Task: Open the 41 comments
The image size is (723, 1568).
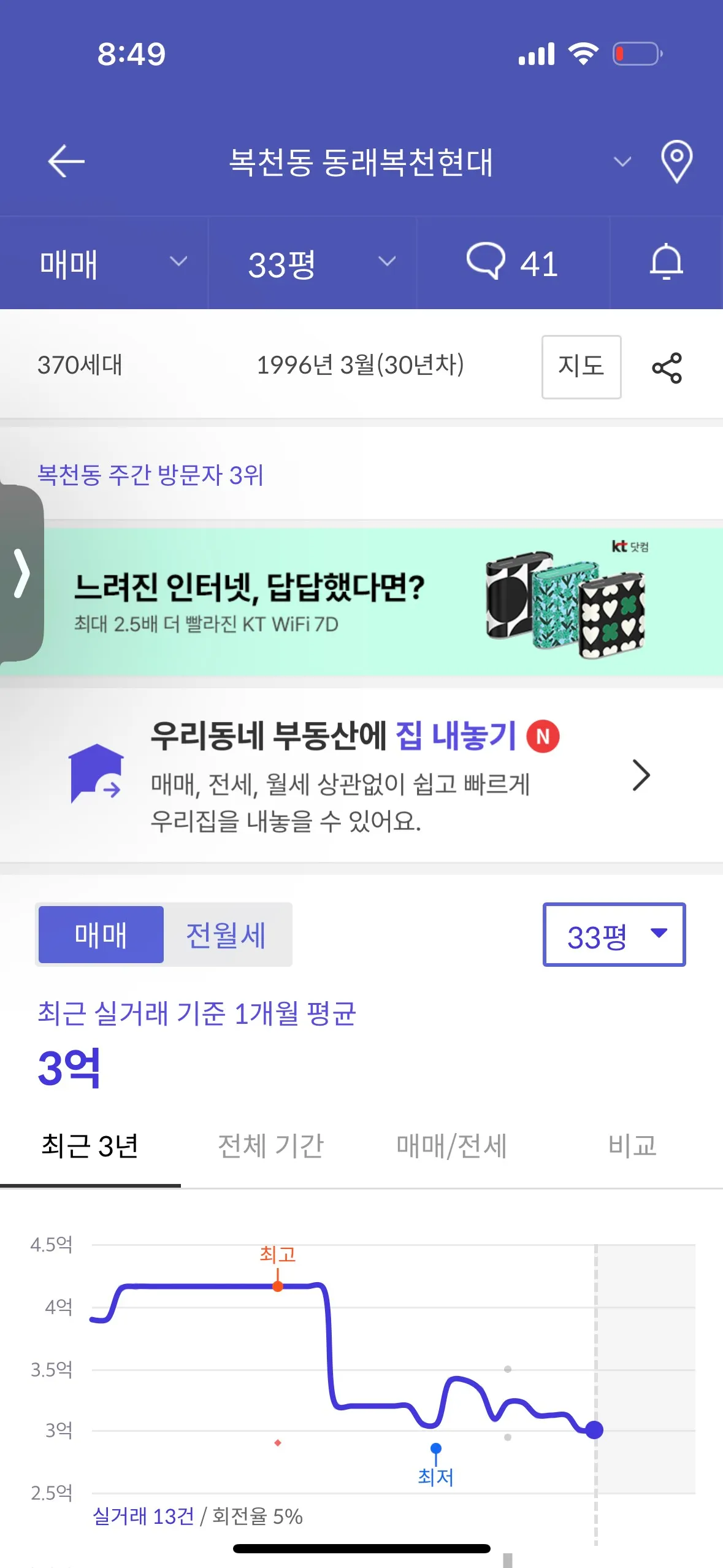Action: pyautogui.click(x=513, y=264)
